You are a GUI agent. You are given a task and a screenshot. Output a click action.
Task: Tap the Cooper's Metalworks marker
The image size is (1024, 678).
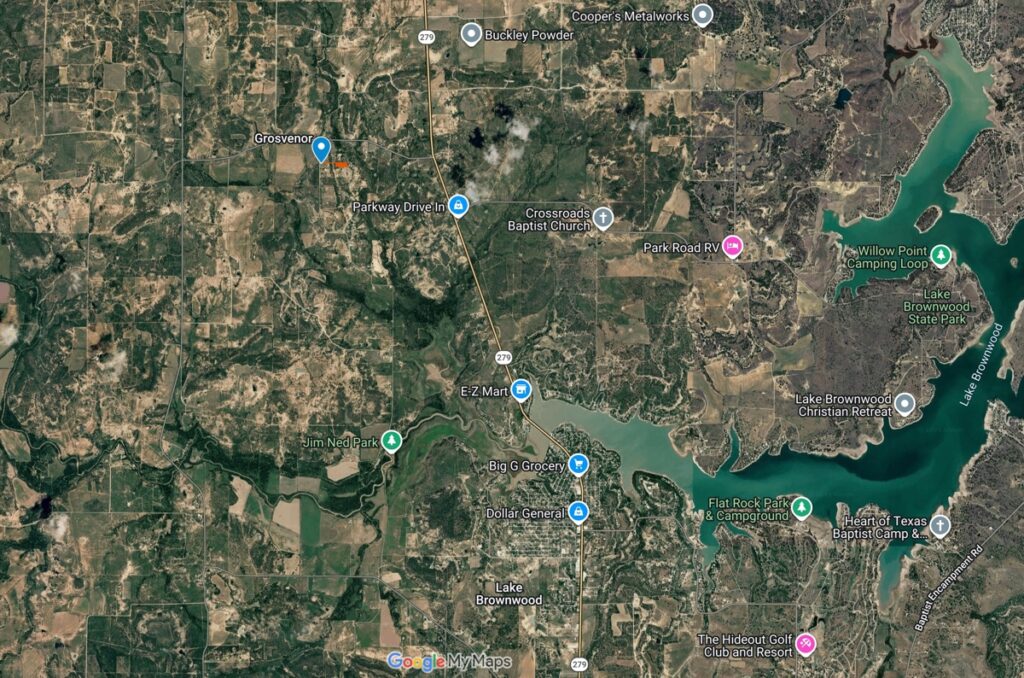tap(703, 15)
